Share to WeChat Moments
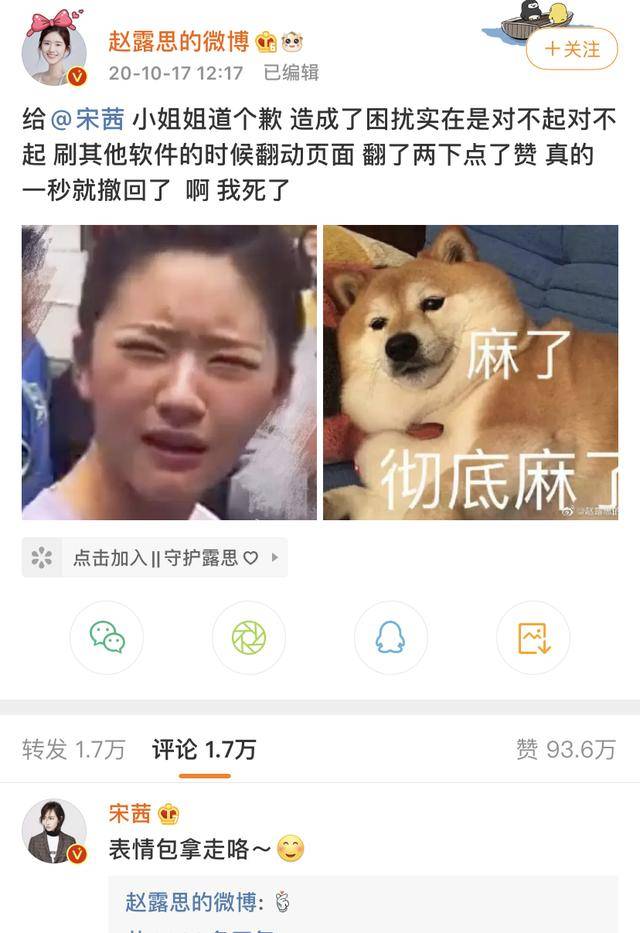640x933 pixels. pyautogui.click(x=248, y=637)
